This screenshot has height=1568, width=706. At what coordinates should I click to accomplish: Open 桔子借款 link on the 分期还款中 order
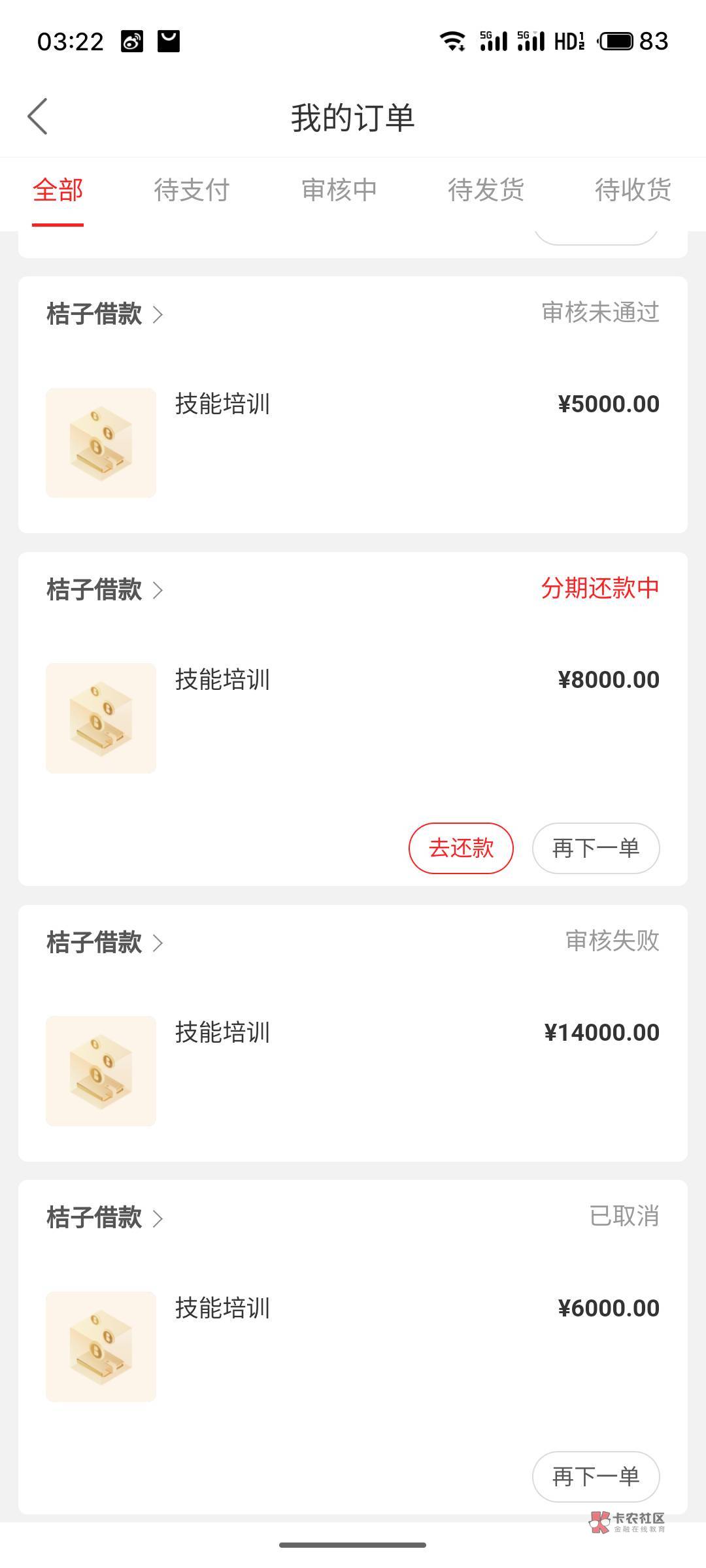pos(105,590)
